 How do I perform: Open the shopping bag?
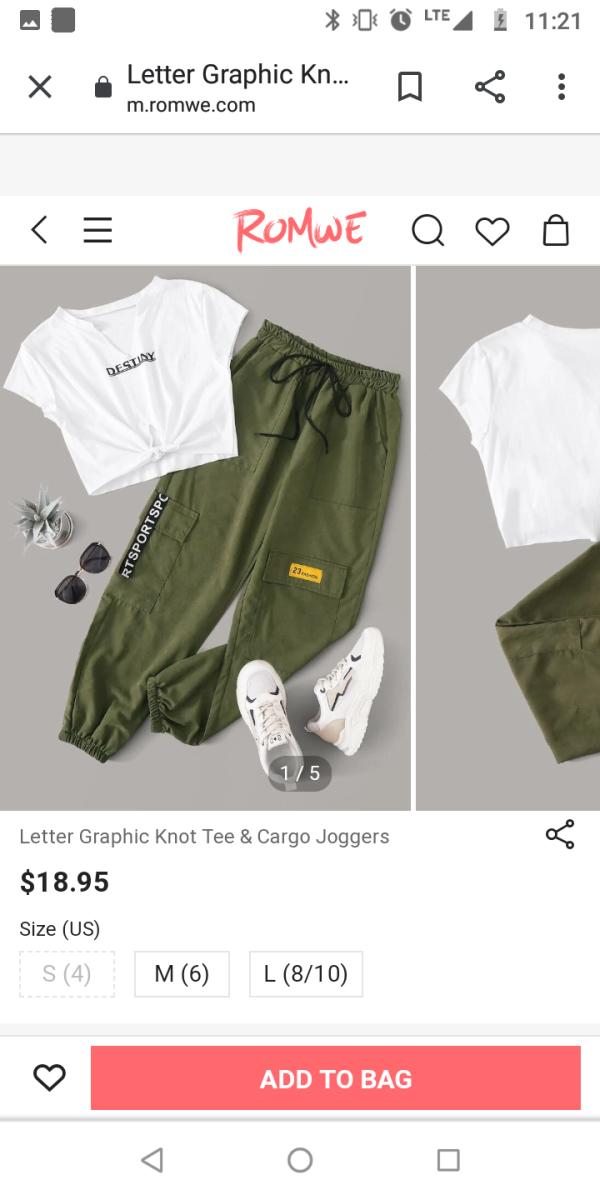tap(555, 231)
